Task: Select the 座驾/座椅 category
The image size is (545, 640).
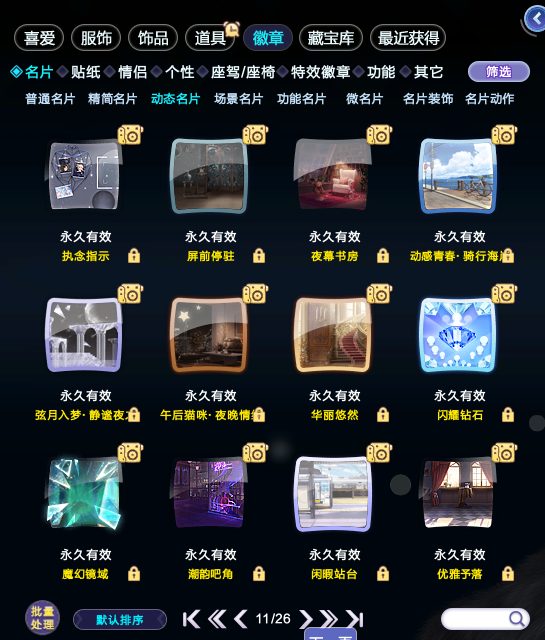Action: click(x=243, y=72)
